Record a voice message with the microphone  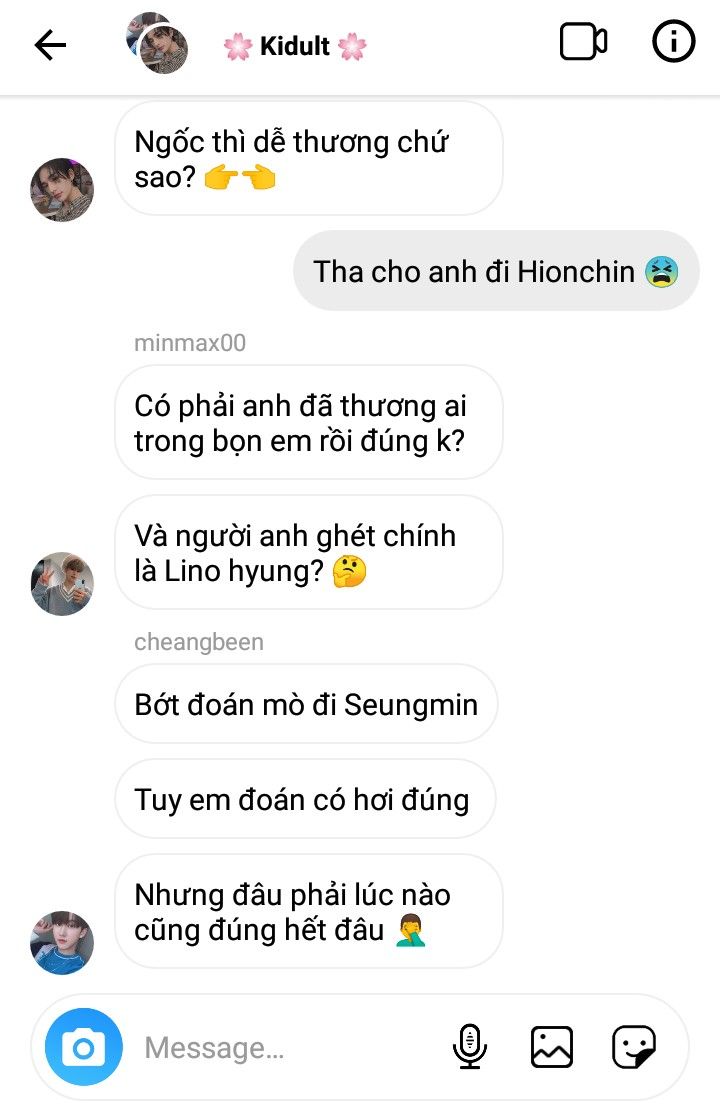click(469, 1047)
